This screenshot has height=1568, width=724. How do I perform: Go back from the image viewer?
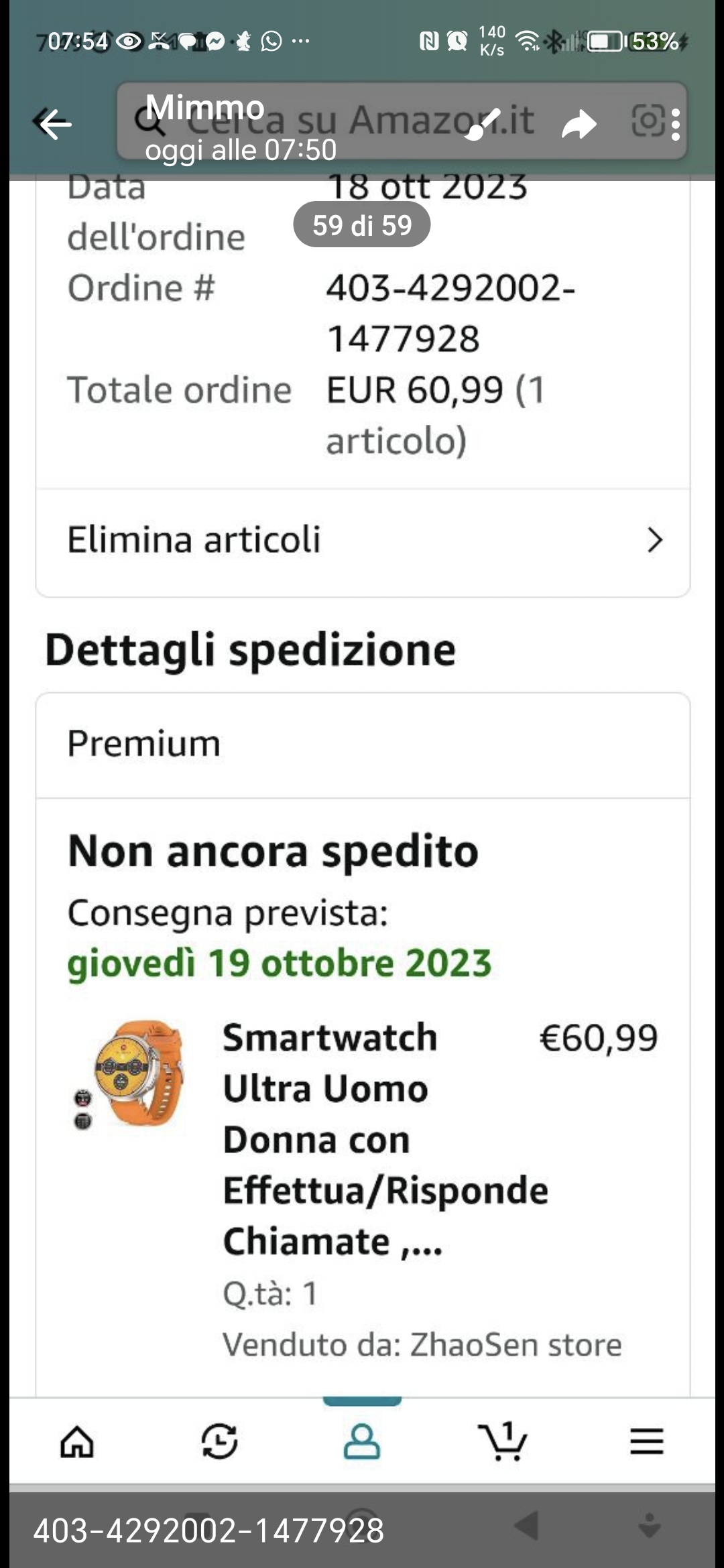[x=55, y=124]
